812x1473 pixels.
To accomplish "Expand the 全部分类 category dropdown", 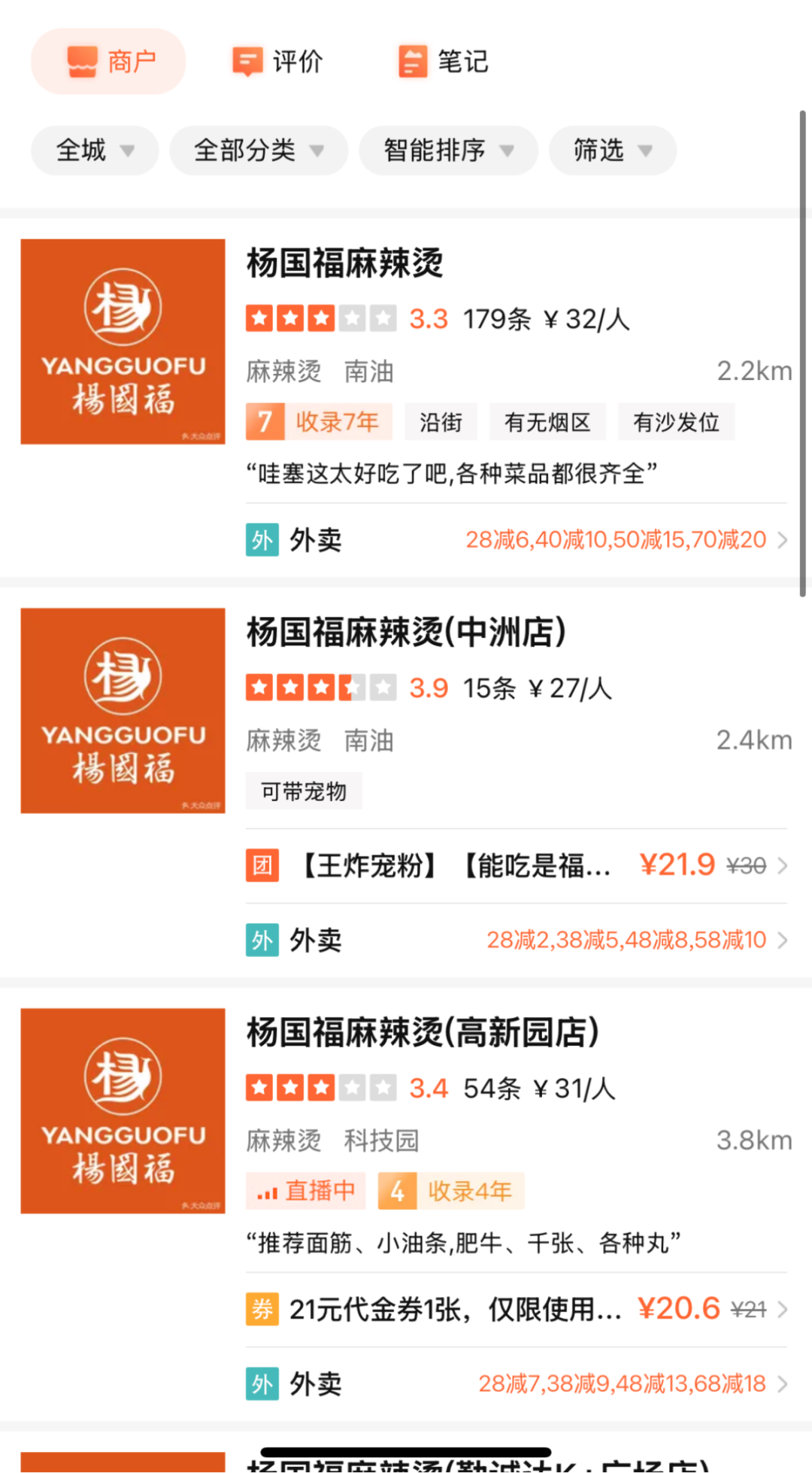I will coord(259,150).
